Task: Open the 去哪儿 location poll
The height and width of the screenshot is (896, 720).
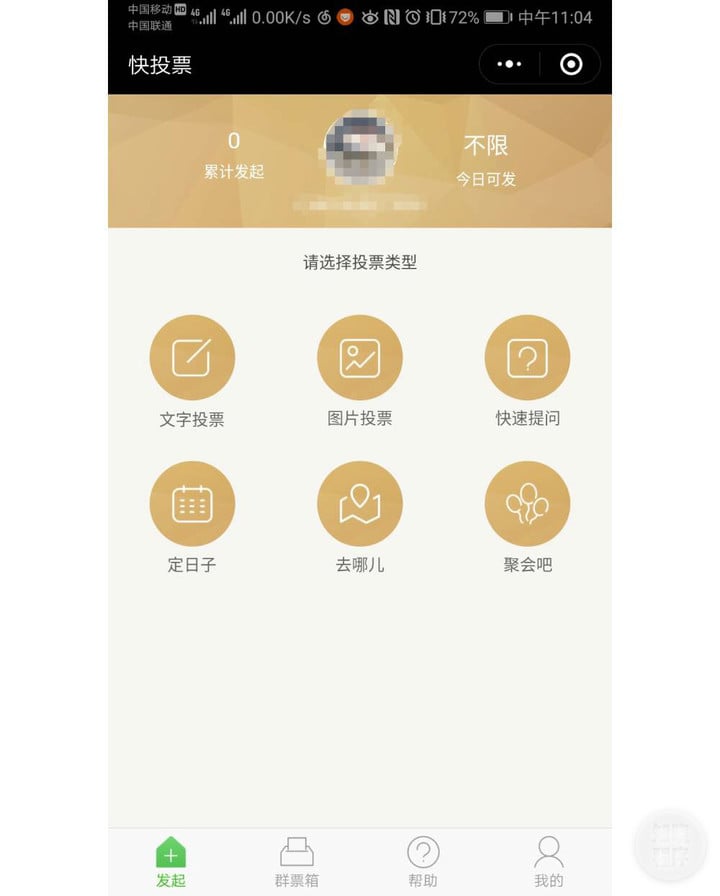Action: tap(360, 504)
